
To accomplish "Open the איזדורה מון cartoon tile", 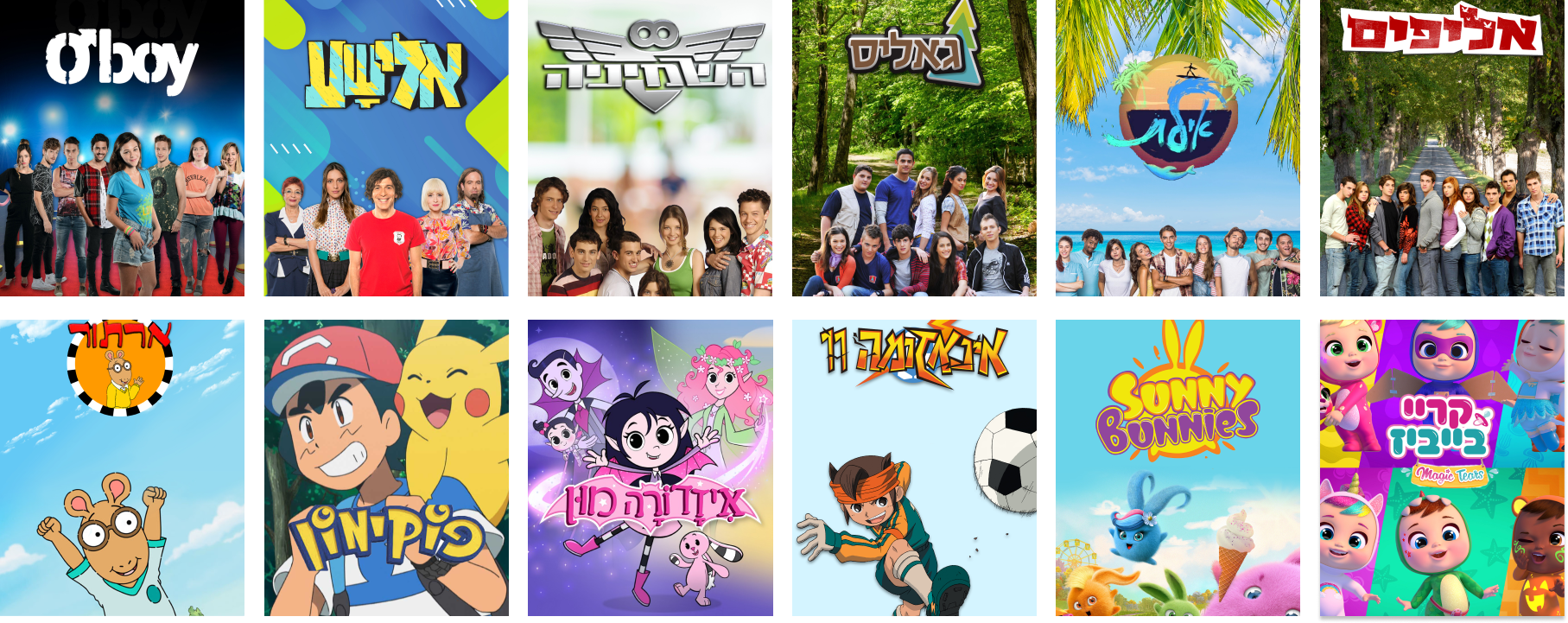I will coord(651,467).
